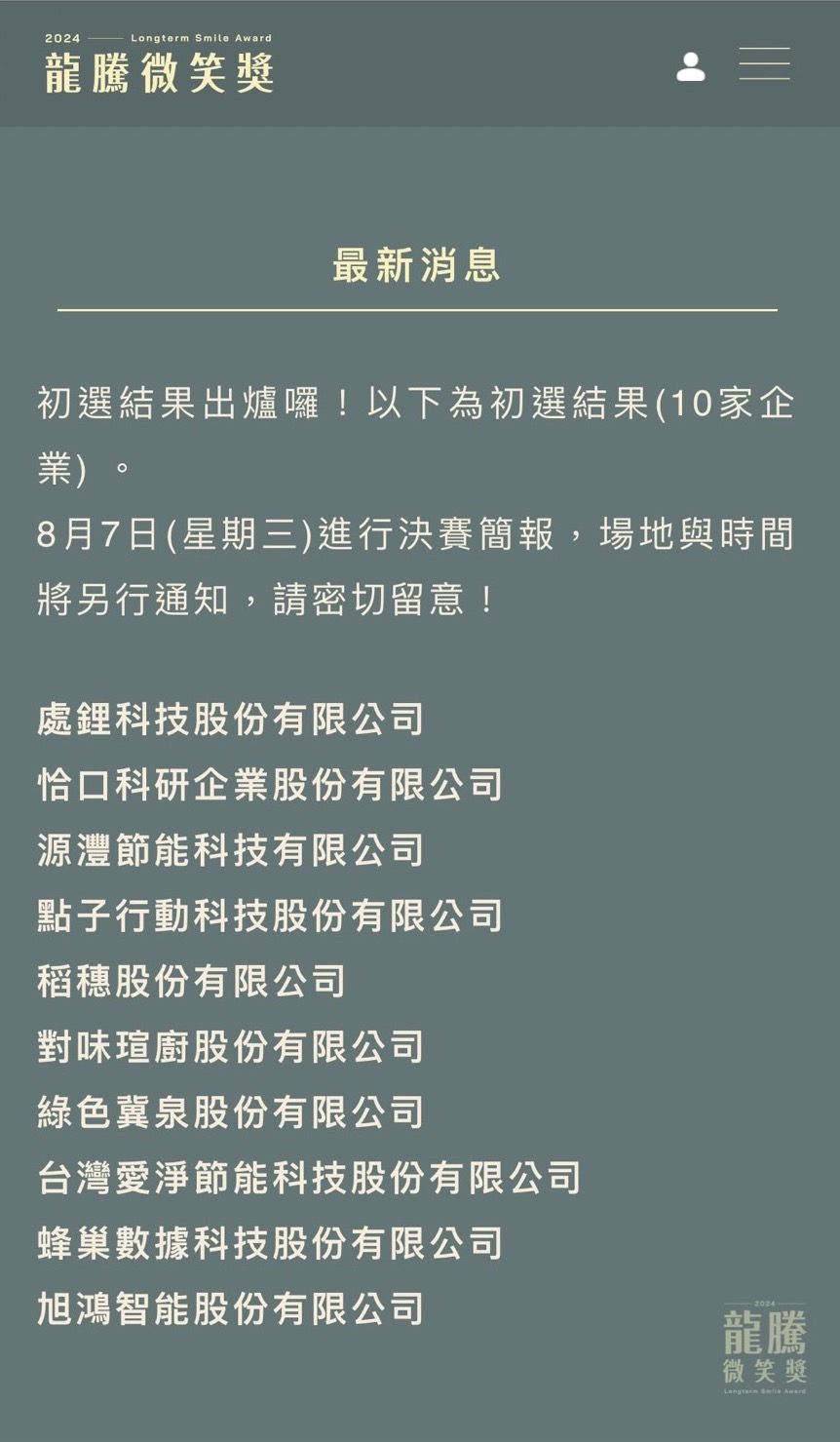
Task: Tap the 龍騰微笑獎 header logo
Action: (x=159, y=63)
